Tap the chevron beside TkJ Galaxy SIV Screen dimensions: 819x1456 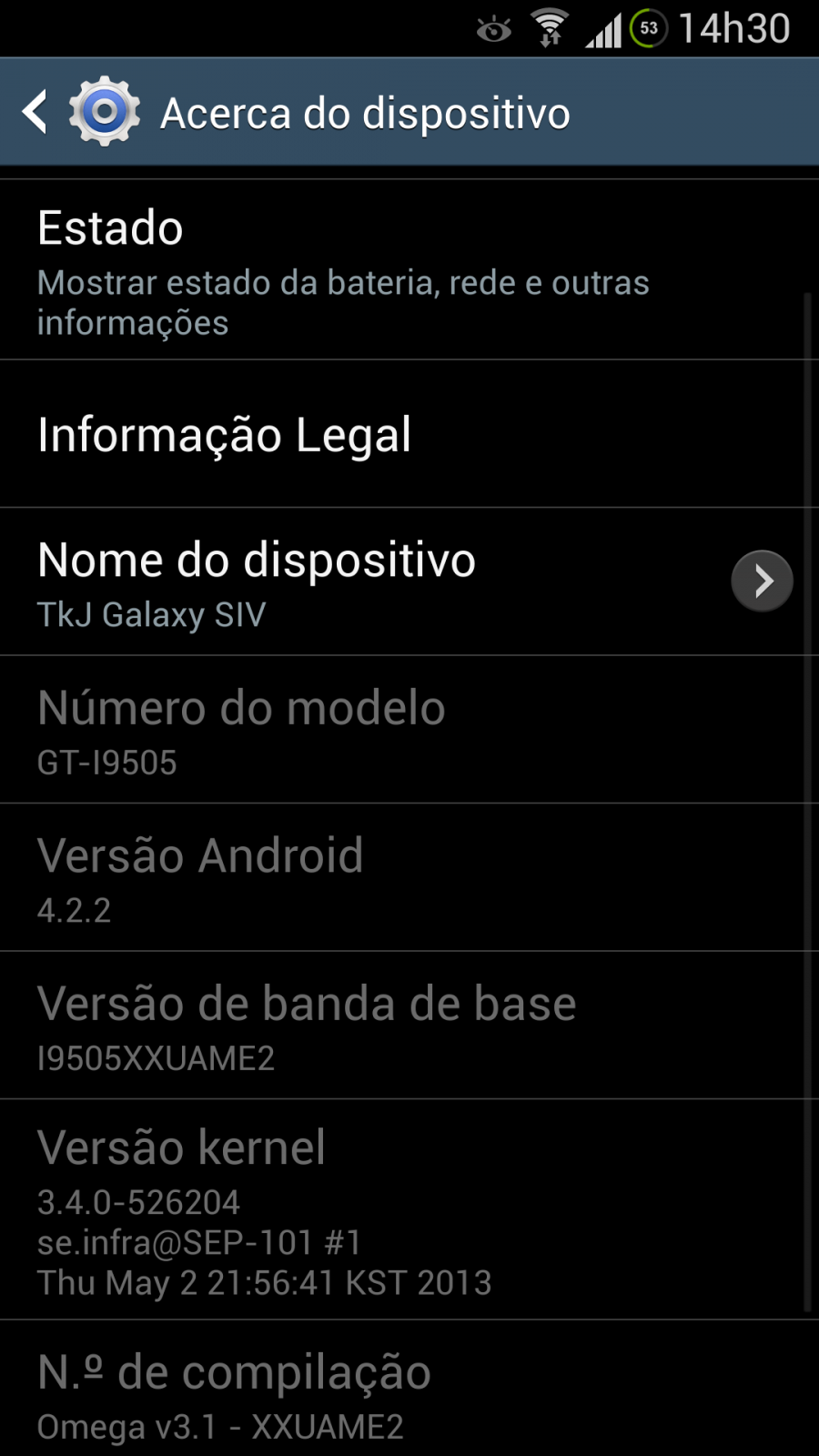[x=762, y=581]
